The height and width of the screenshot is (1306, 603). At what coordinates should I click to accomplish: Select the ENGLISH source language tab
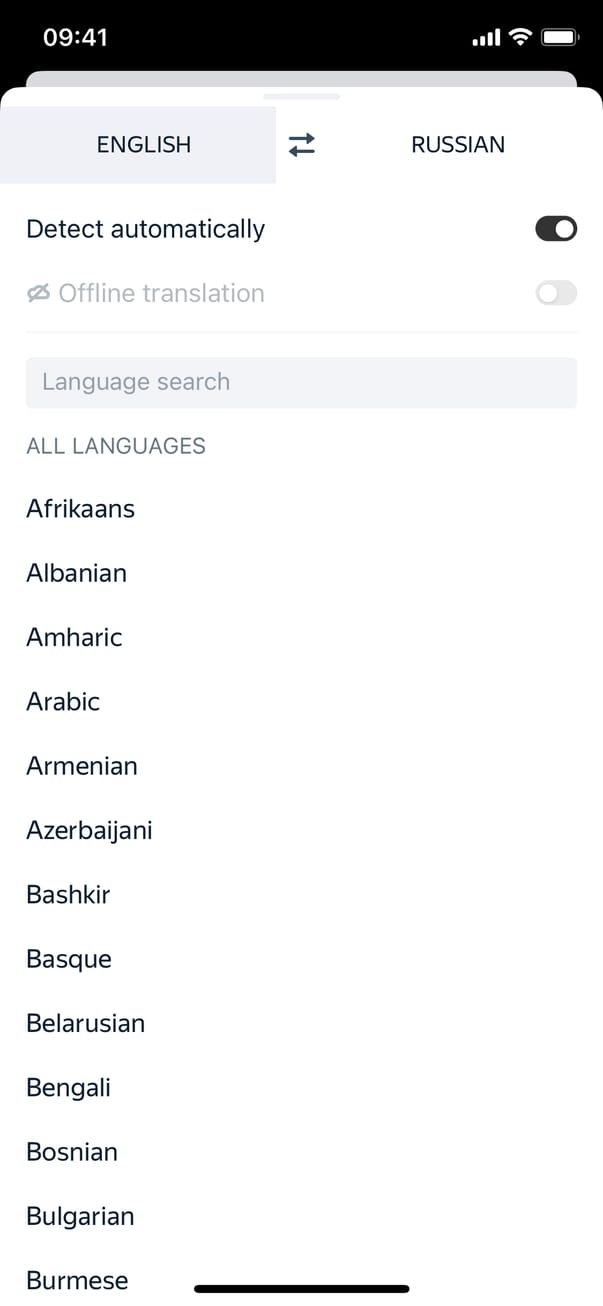[x=144, y=145]
